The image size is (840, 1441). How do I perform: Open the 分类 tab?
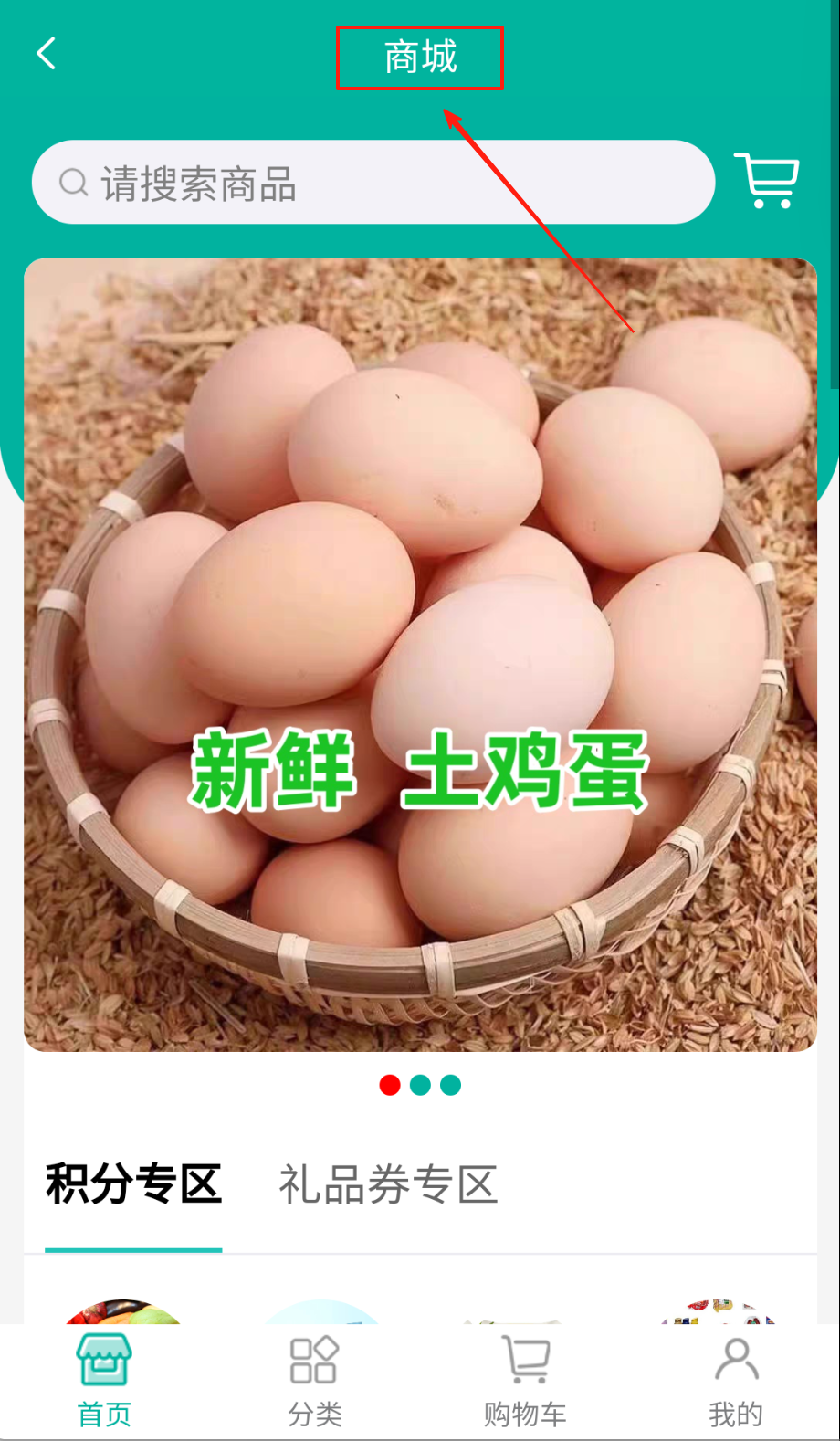tap(314, 1381)
